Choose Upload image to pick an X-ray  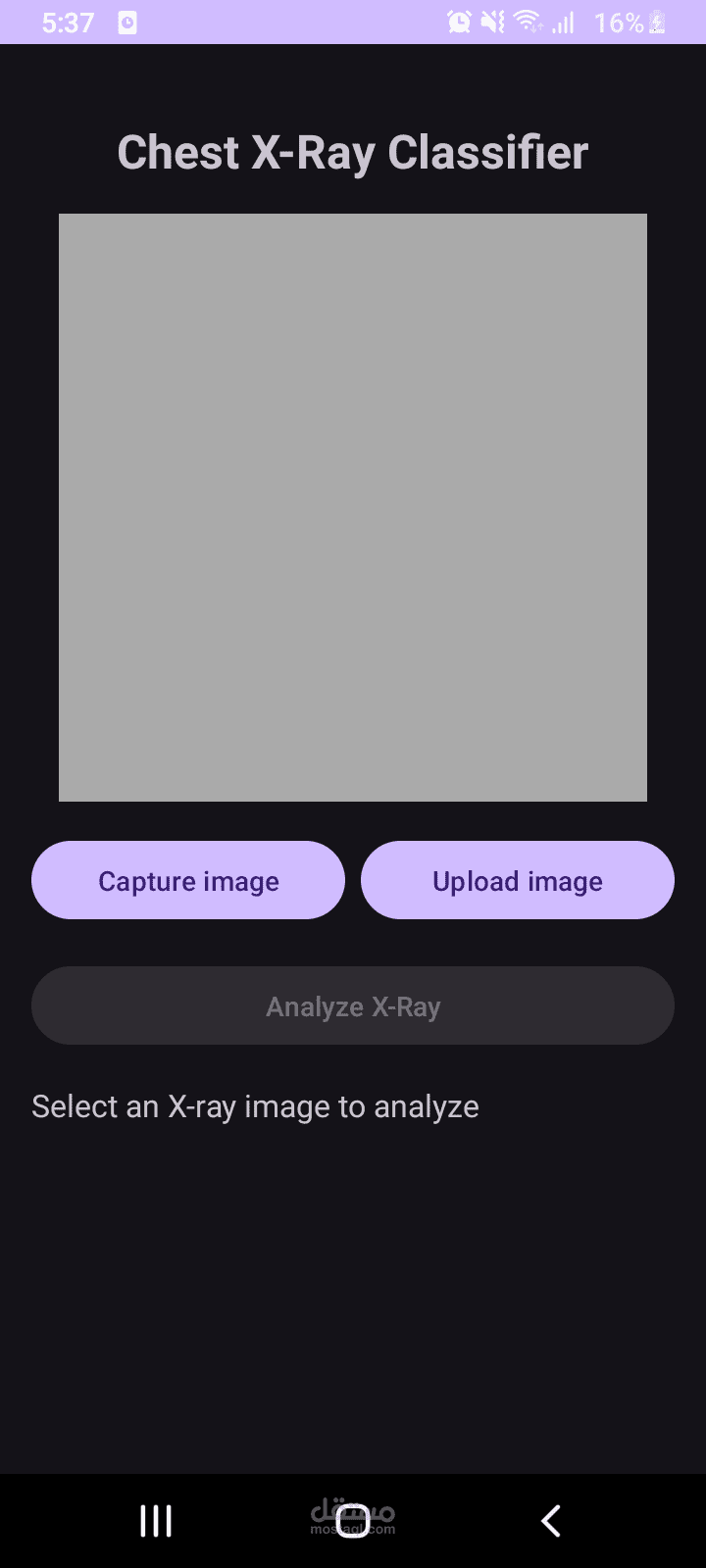point(518,880)
